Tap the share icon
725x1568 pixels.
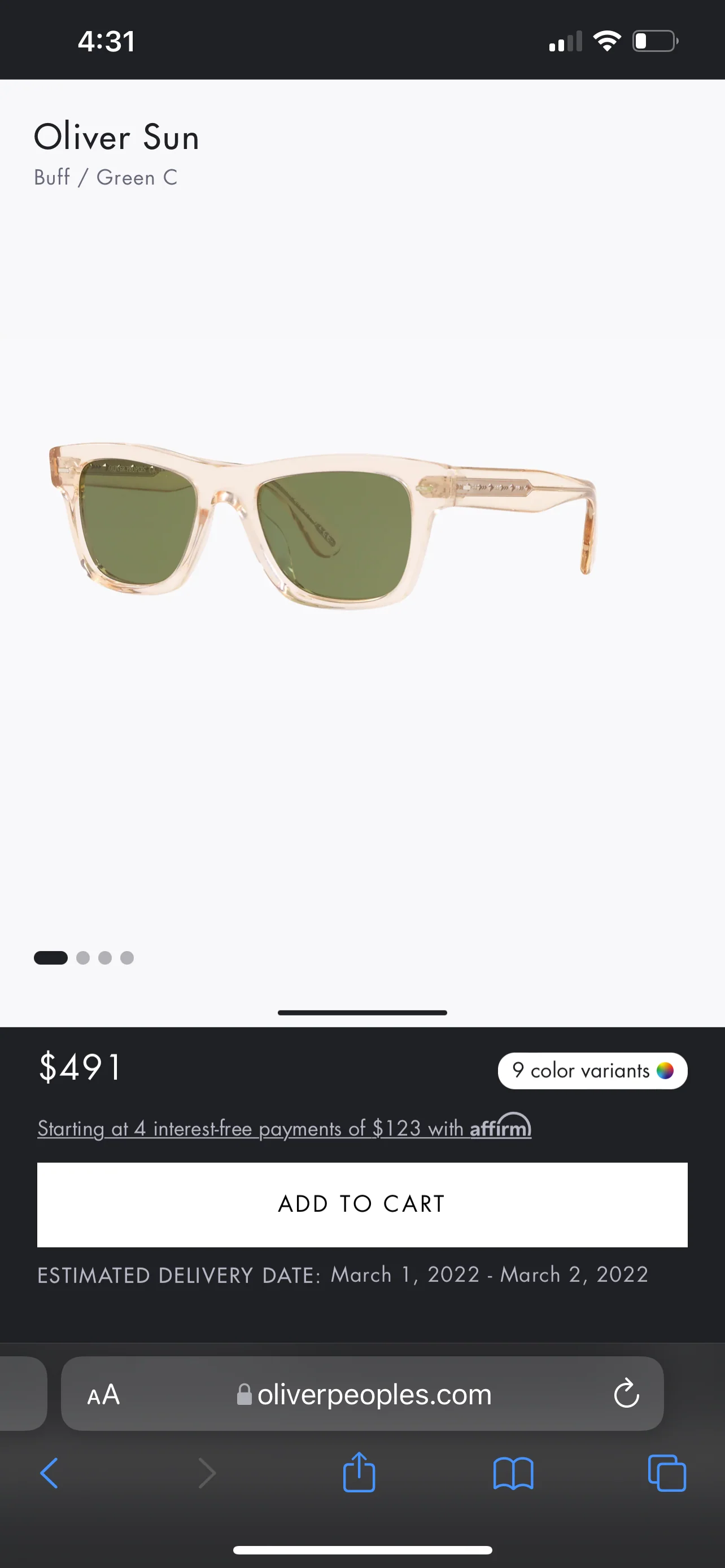coord(359,1473)
